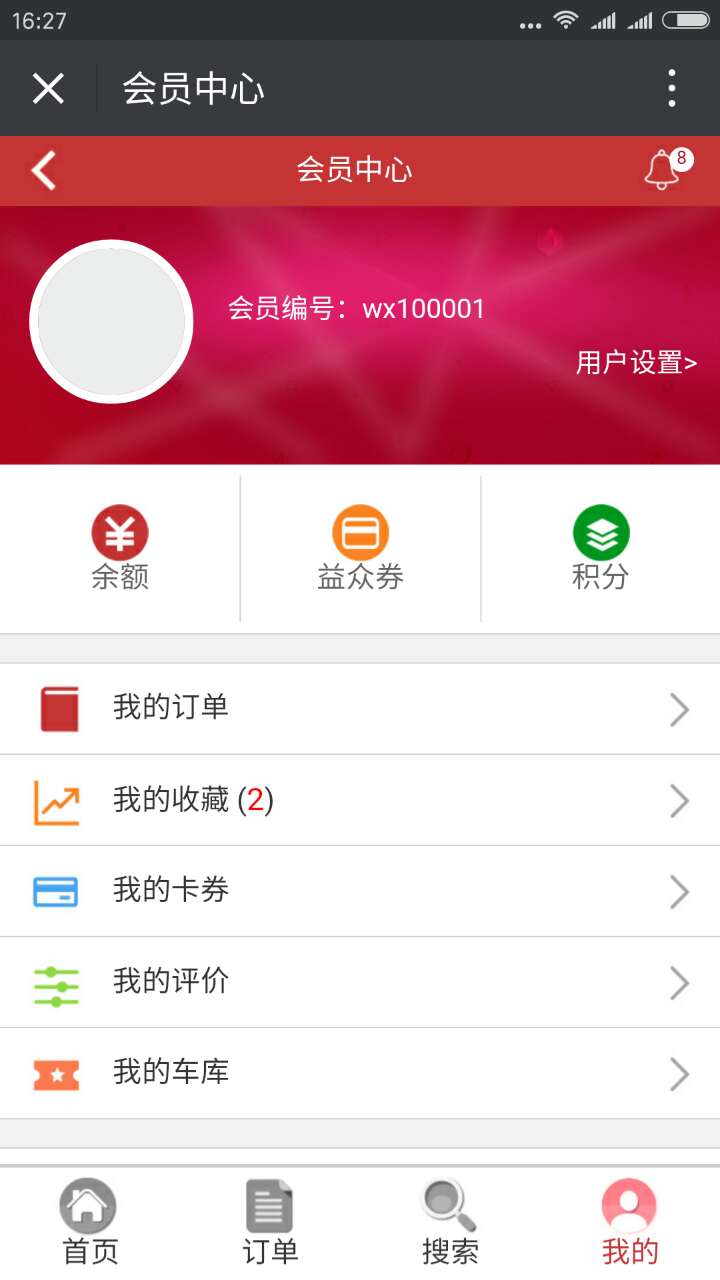Viewport: 720px width, 1280px height.
Task: Open 我的评价 reviews
Action: (360, 982)
